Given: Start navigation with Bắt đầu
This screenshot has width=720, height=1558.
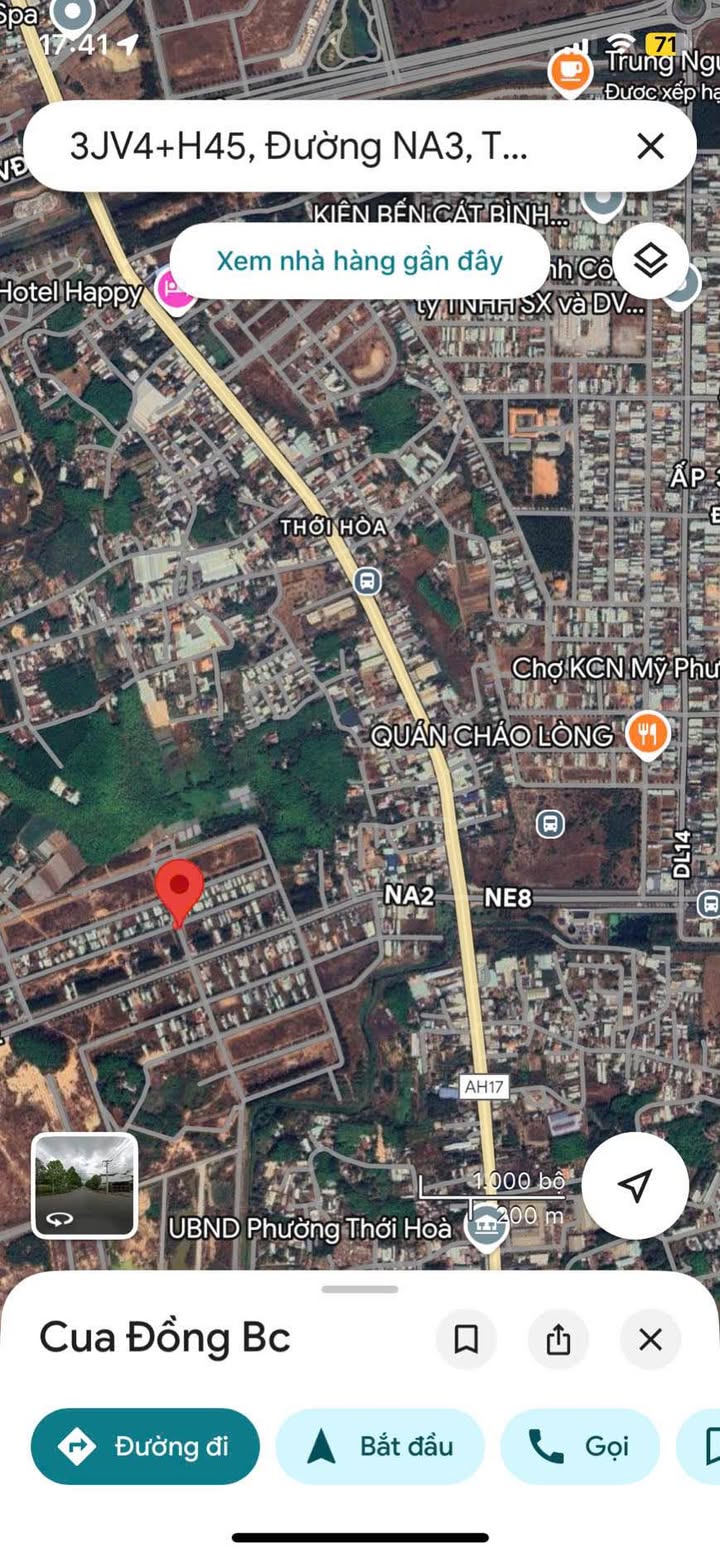Looking at the screenshot, I should coord(380,1446).
